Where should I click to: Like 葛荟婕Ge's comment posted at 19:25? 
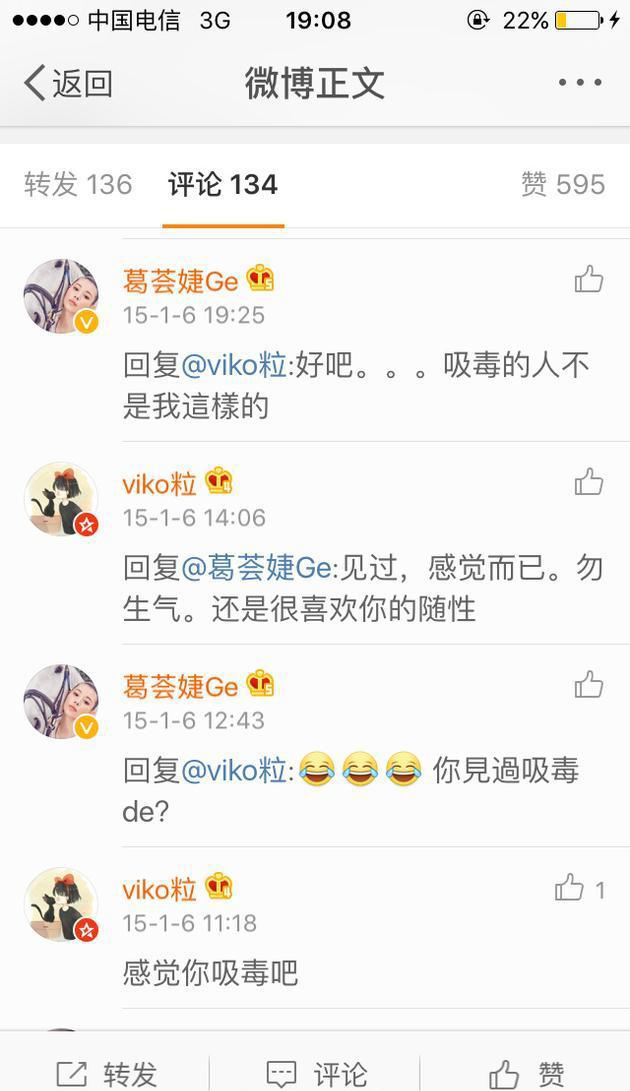pyautogui.click(x=588, y=280)
